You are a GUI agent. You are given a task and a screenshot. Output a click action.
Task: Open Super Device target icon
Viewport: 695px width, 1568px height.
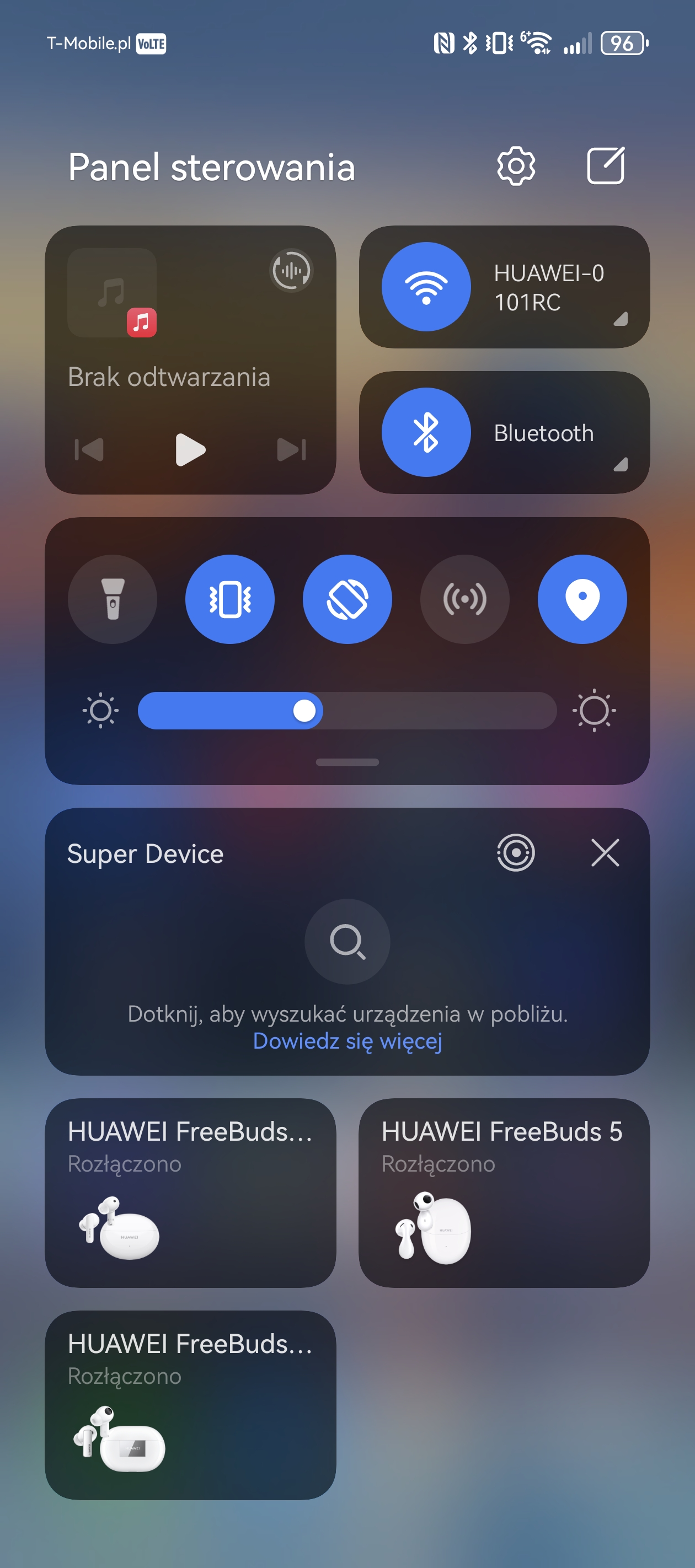click(516, 852)
